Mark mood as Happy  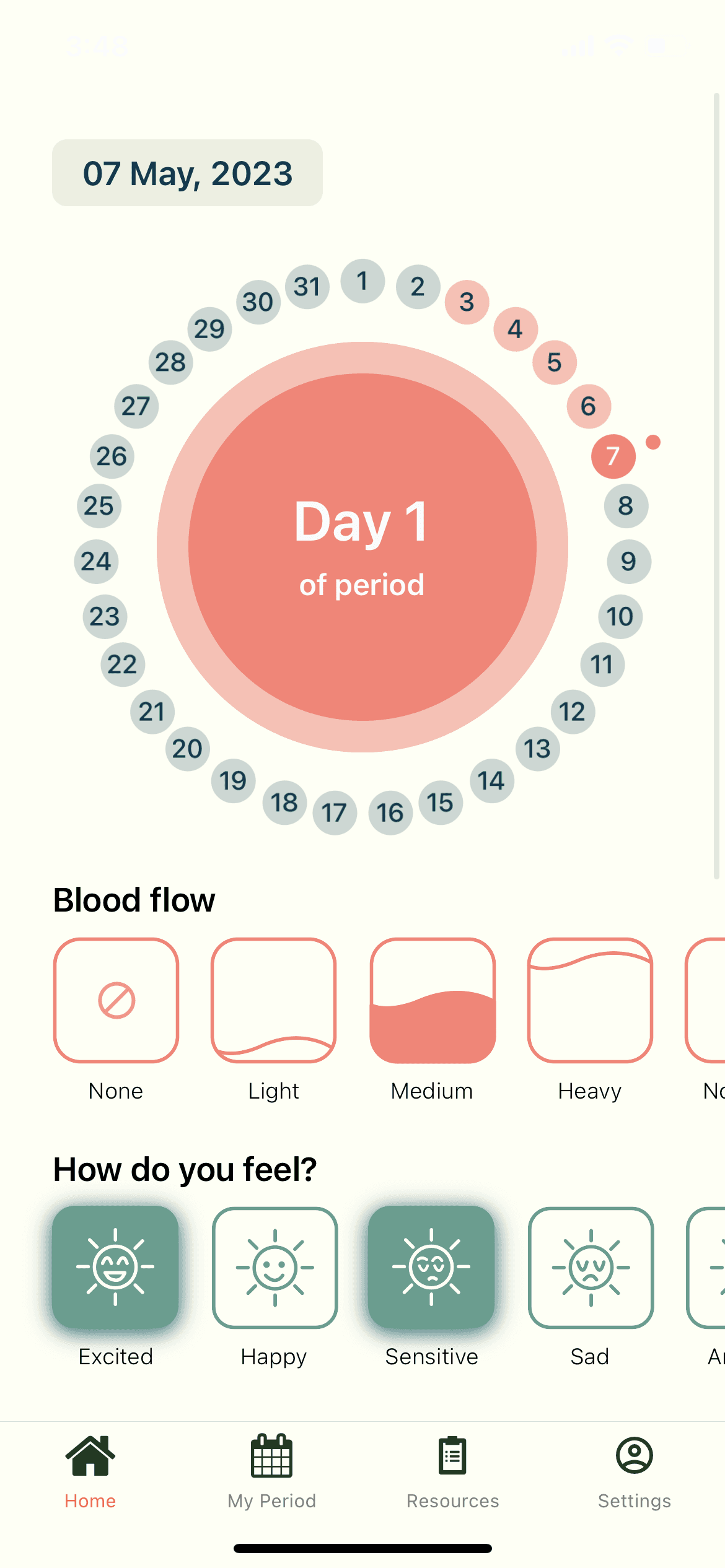tap(275, 1267)
